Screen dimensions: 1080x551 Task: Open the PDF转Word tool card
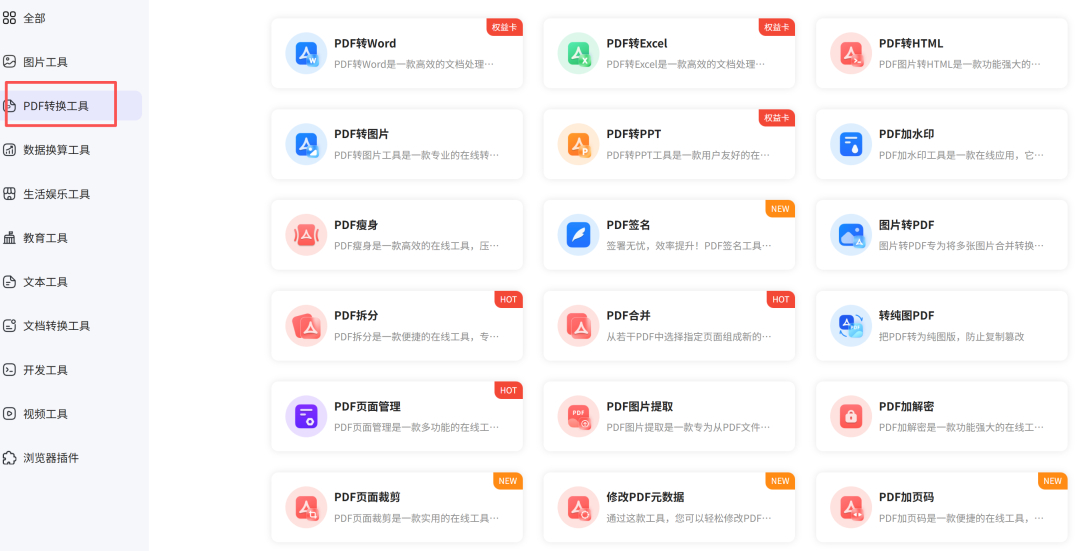point(396,53)
